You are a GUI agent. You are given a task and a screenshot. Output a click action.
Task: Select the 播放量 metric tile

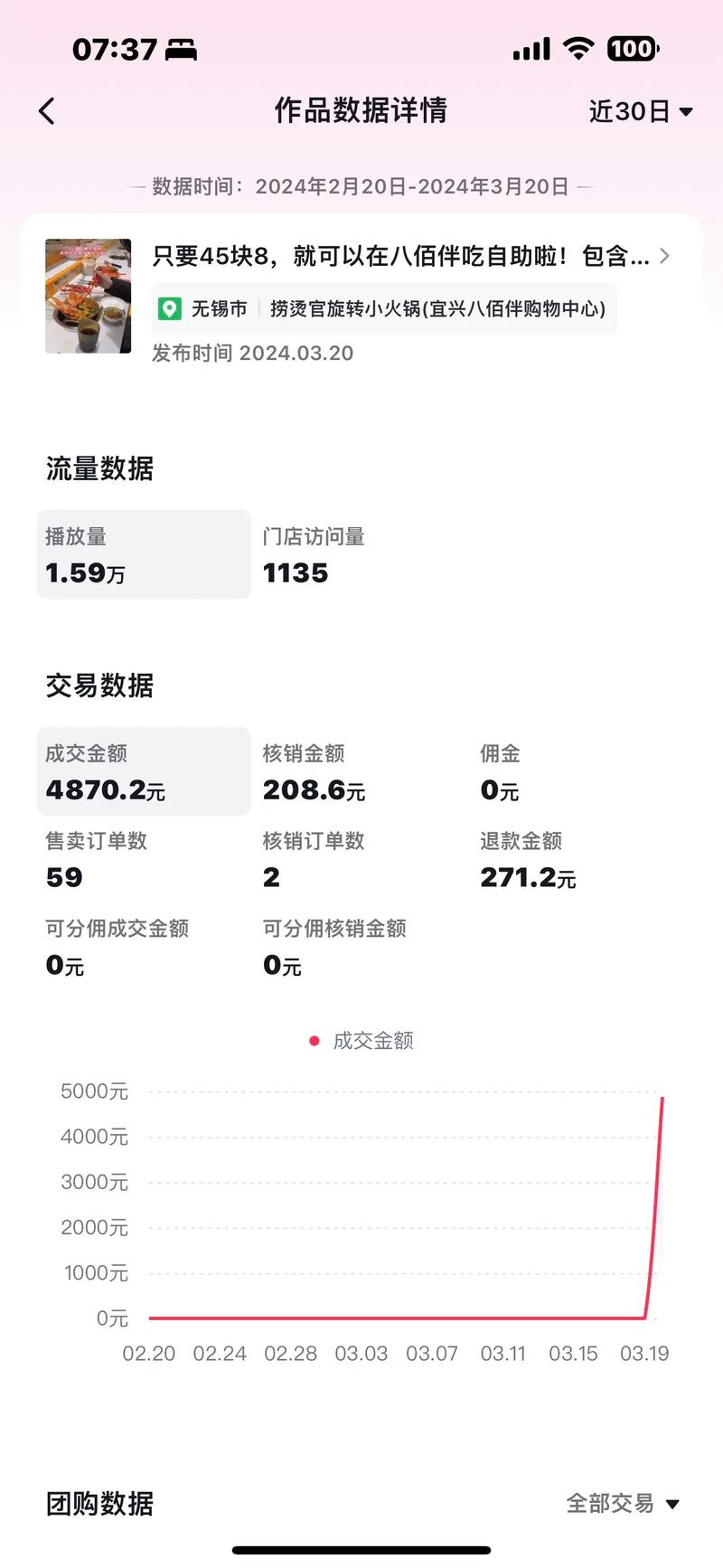point(143,554)
